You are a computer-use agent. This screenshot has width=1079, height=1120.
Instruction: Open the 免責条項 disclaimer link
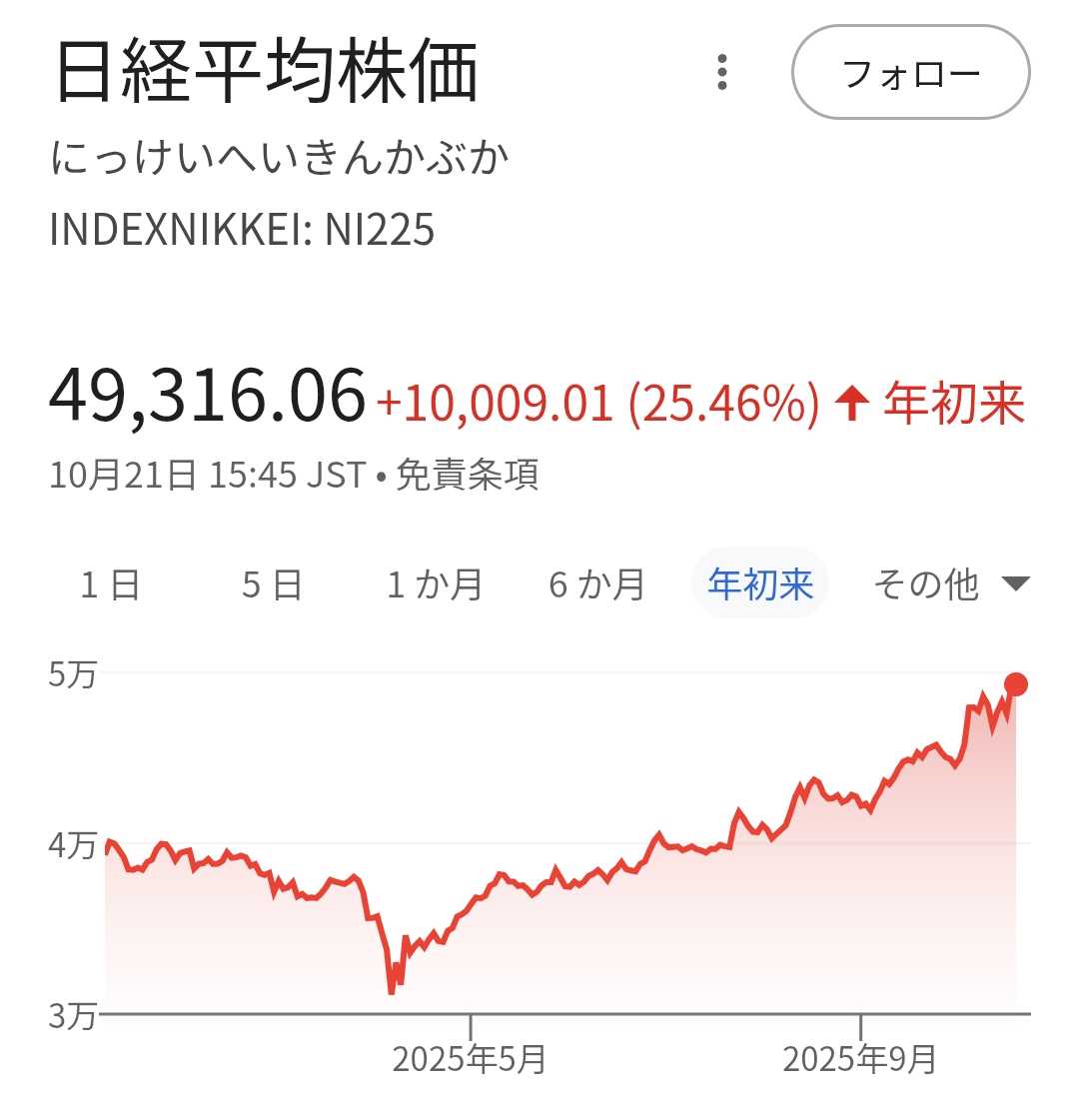point(468,475)
